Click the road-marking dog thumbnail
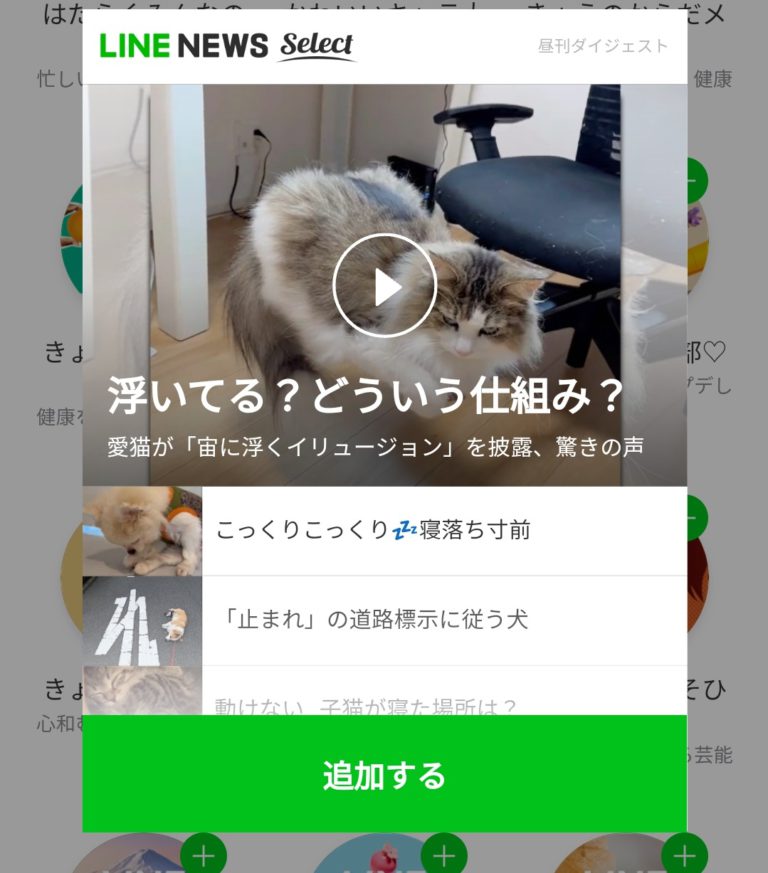 (x=143, y=619)
